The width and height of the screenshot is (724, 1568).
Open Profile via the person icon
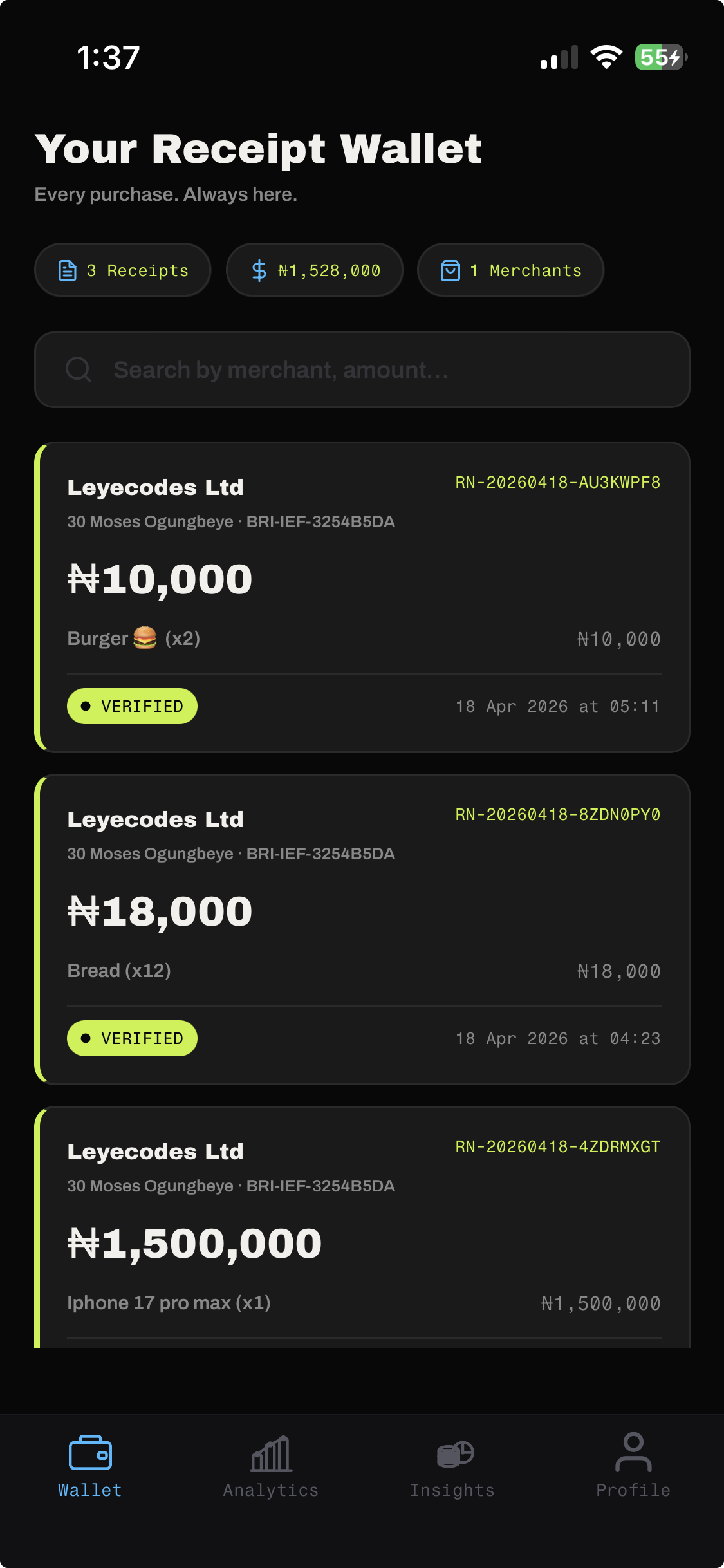(634, 1453)
